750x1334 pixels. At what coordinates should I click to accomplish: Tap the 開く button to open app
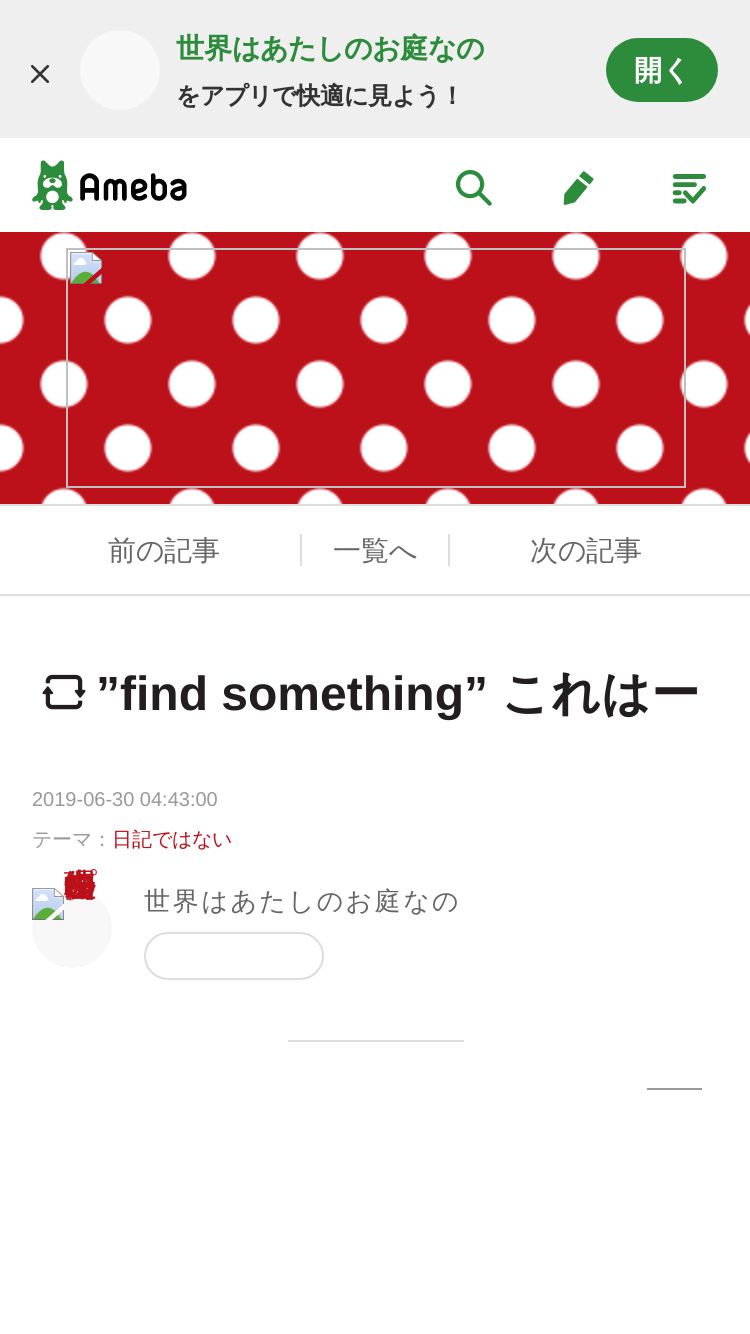(661, 70)
